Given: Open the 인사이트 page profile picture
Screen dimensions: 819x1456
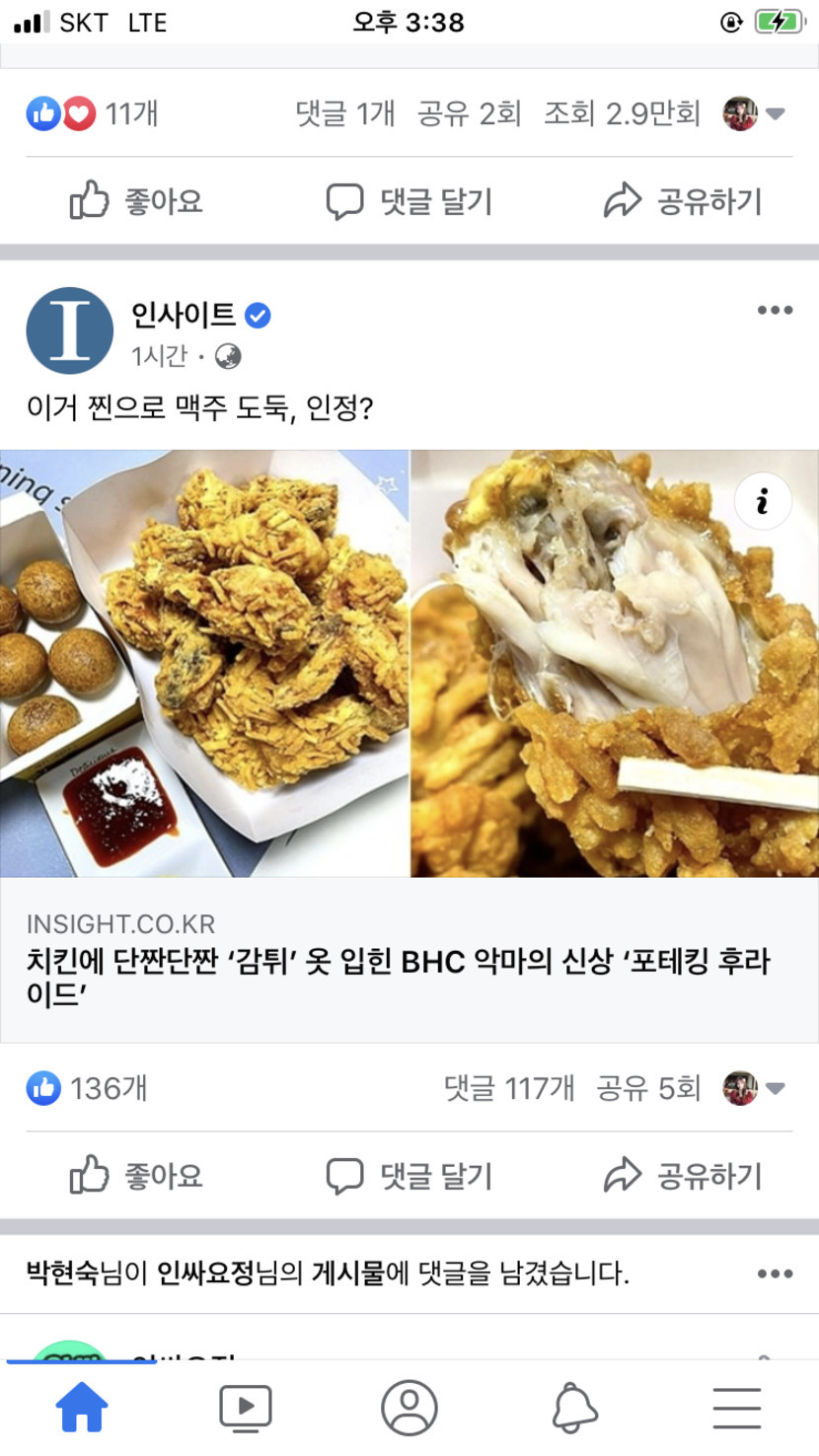Looking at the screenshot, I should (x=69, y=330).
